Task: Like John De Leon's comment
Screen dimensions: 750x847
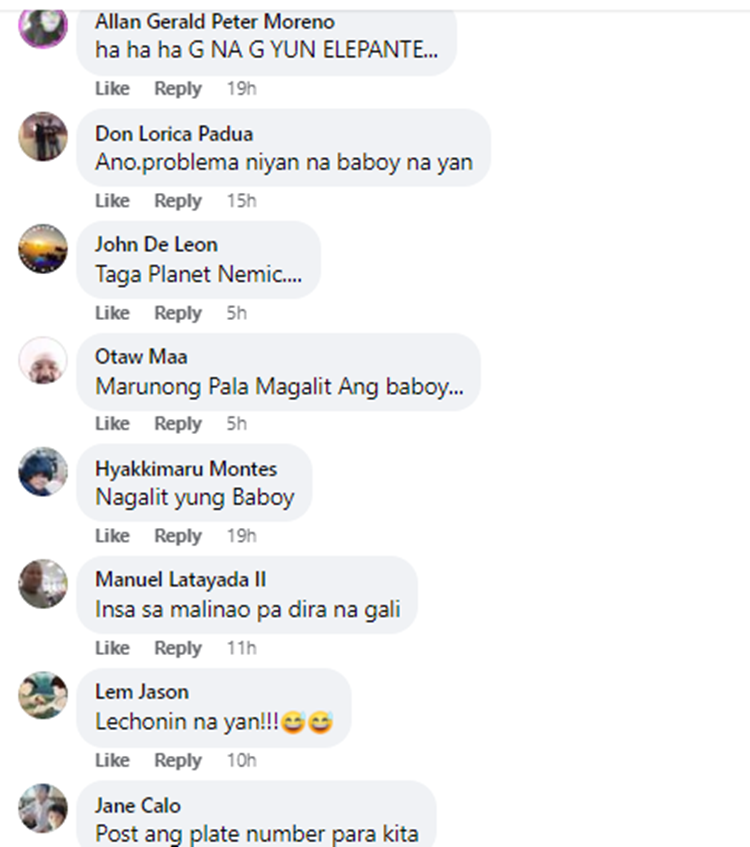Action: pyautogui.click(x=112, y=313)
